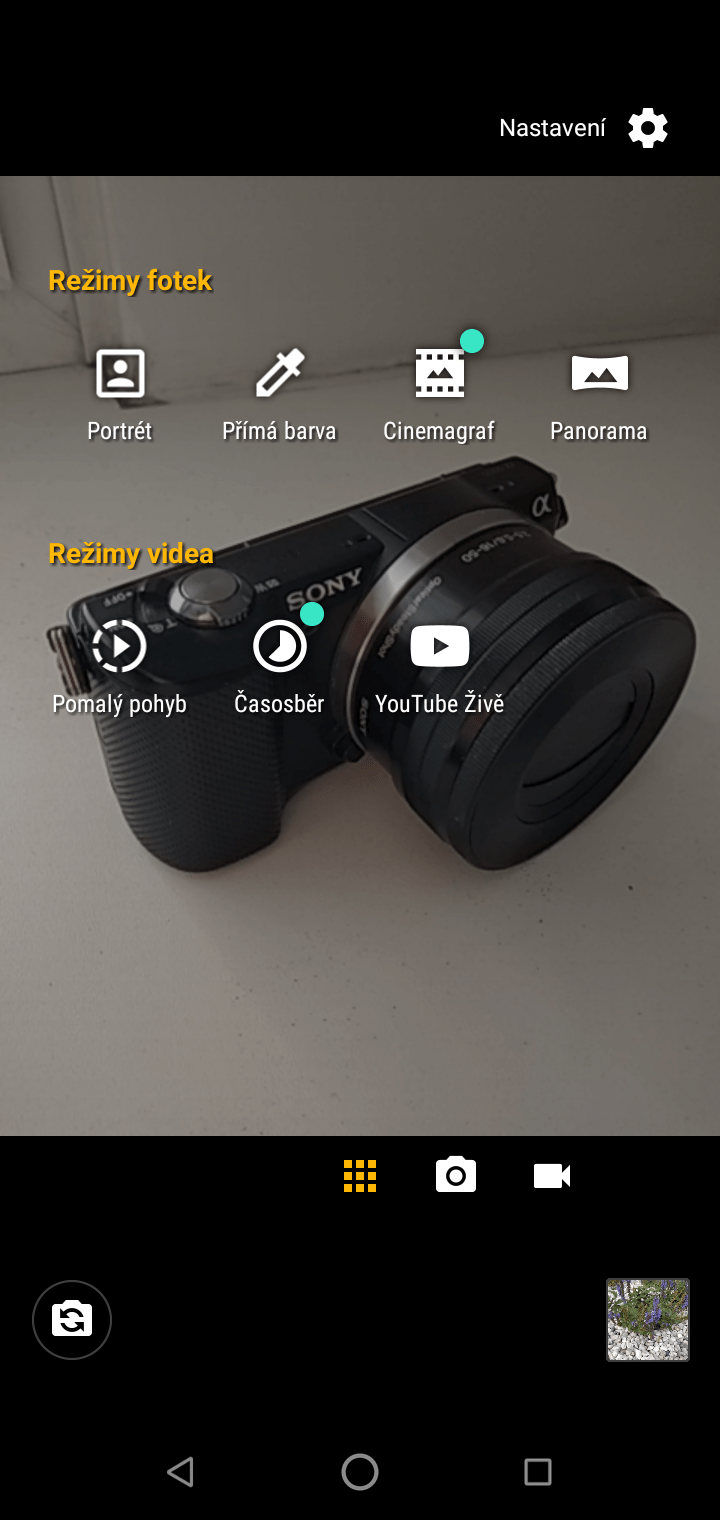720x1520 pixels.
Task: Tap the modes grid icon
Action: pyautogui.click(x=360, y=1176)
